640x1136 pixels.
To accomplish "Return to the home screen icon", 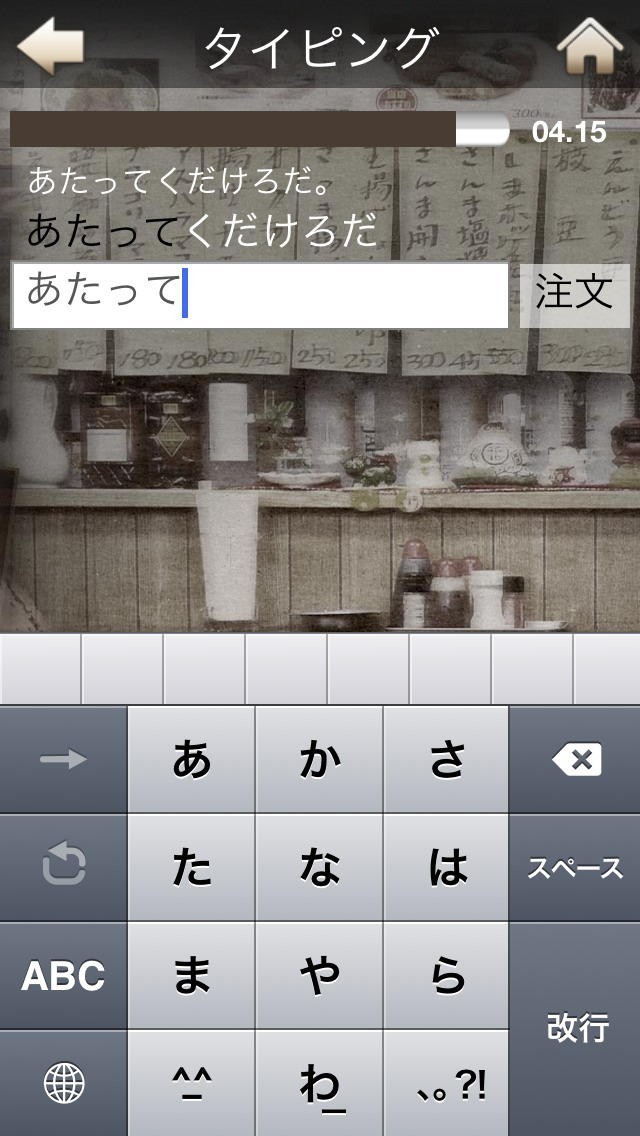I will pyautogui.click(x=590, y=46).
